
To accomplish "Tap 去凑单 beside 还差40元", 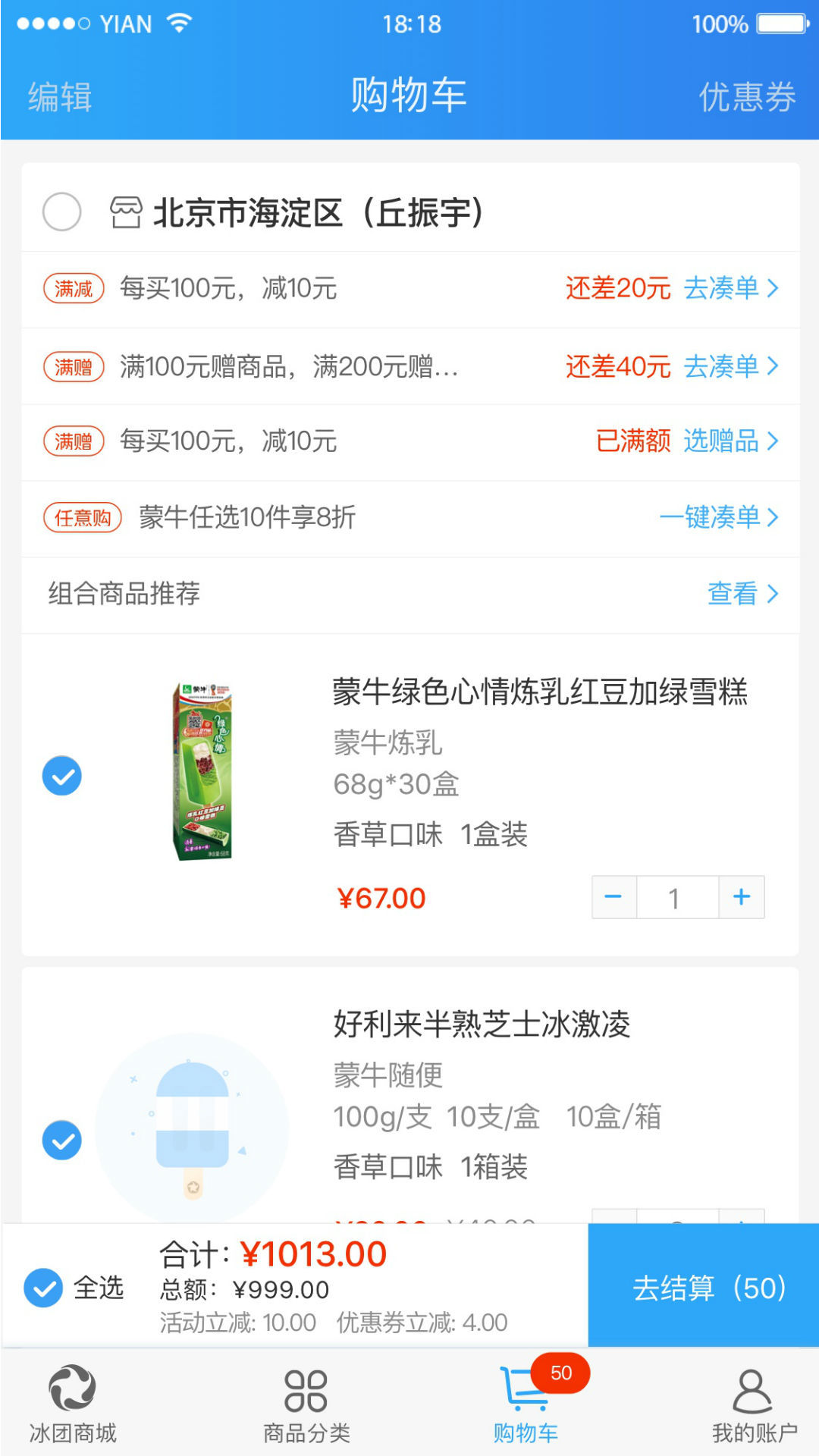I will tap(730, 366).
